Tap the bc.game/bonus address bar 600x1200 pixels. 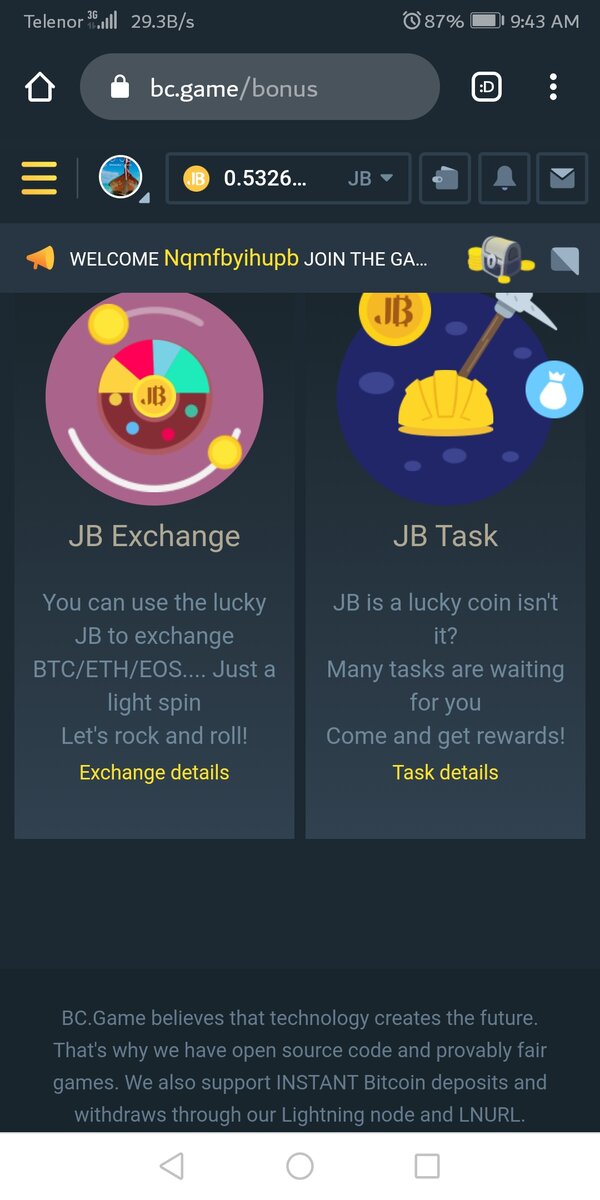pos(260,88)
